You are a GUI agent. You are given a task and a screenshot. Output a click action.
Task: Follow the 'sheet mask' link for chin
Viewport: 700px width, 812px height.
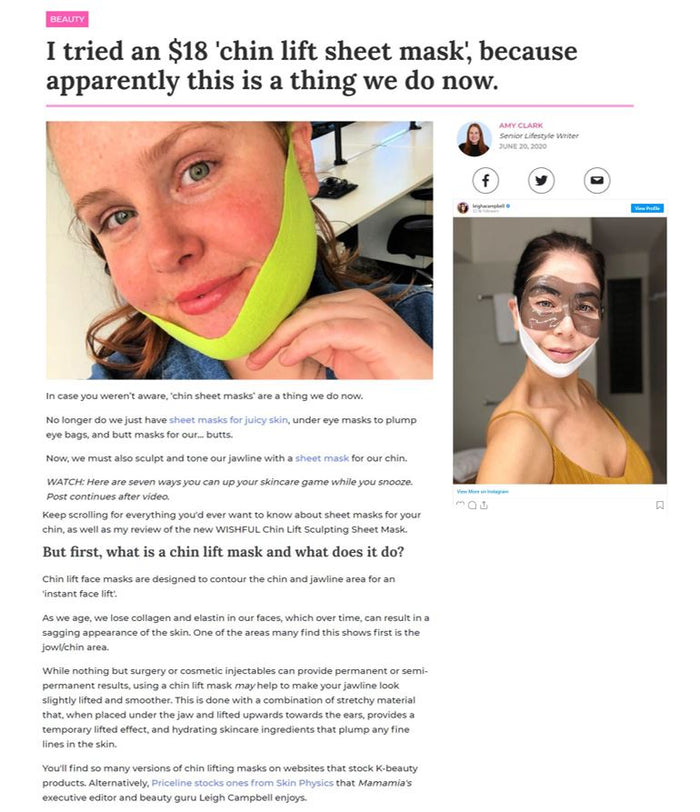(321, 457)
